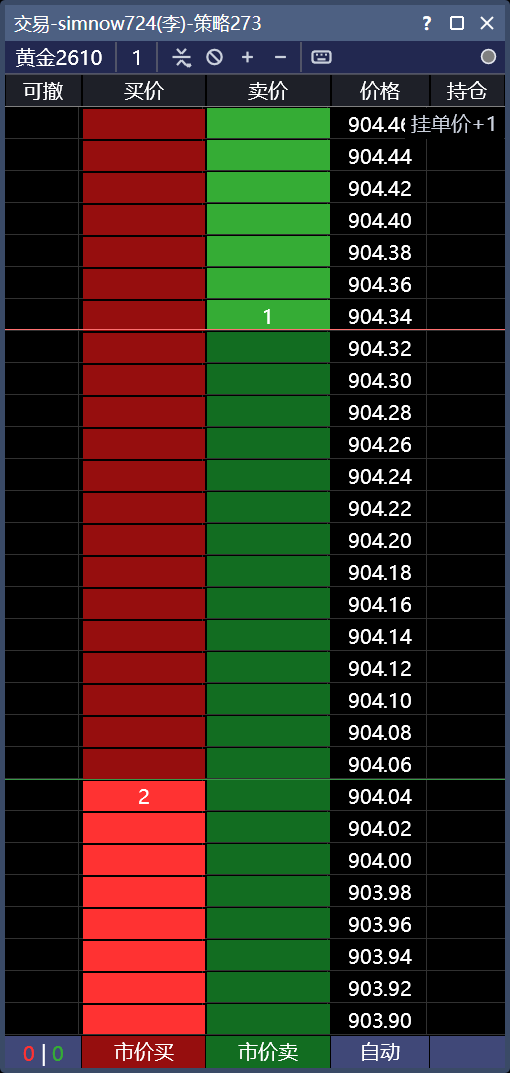
Task: Close the trading window
Action: [487, 23]
